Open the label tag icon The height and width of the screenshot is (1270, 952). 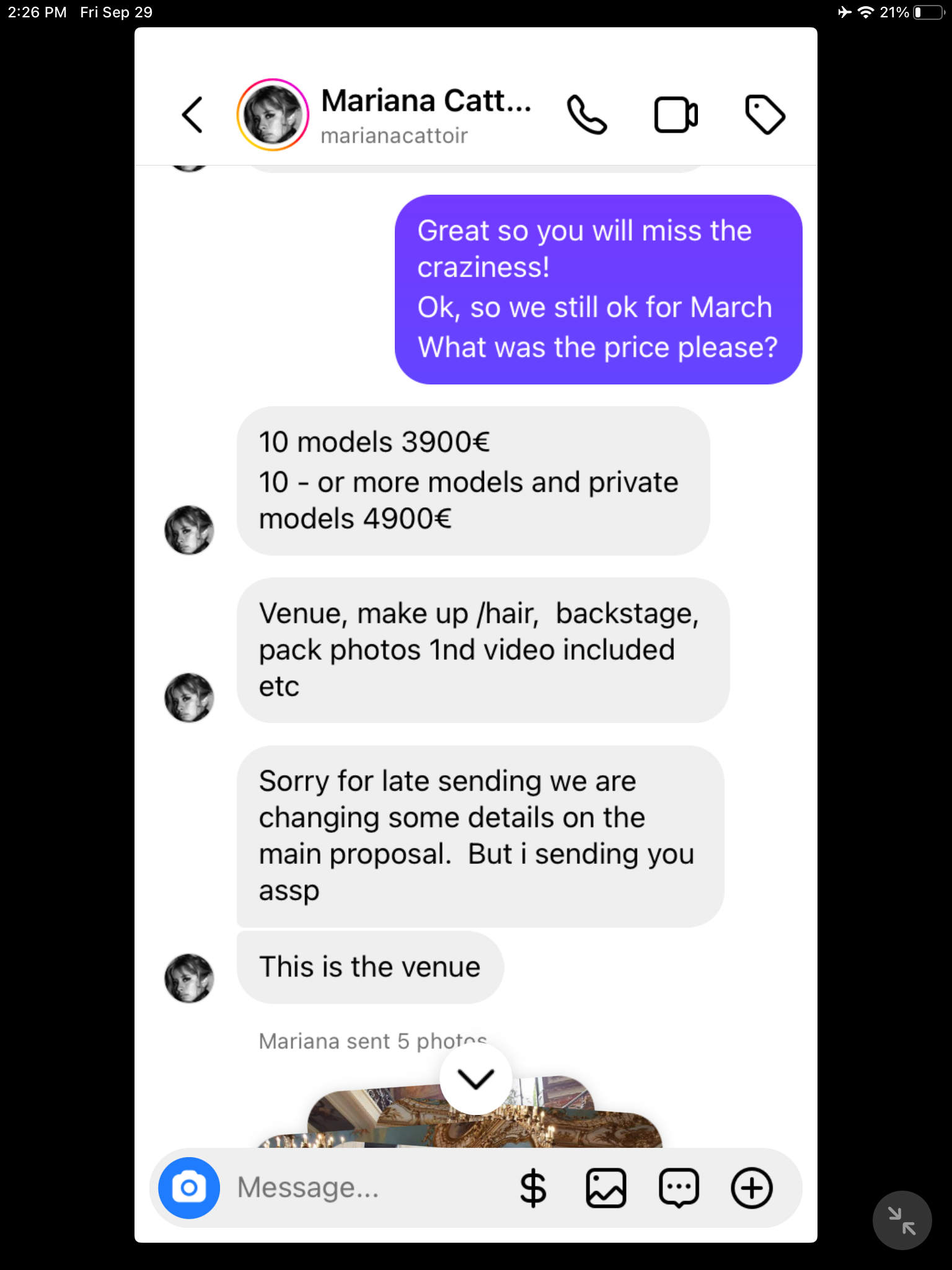click(765, 115)
